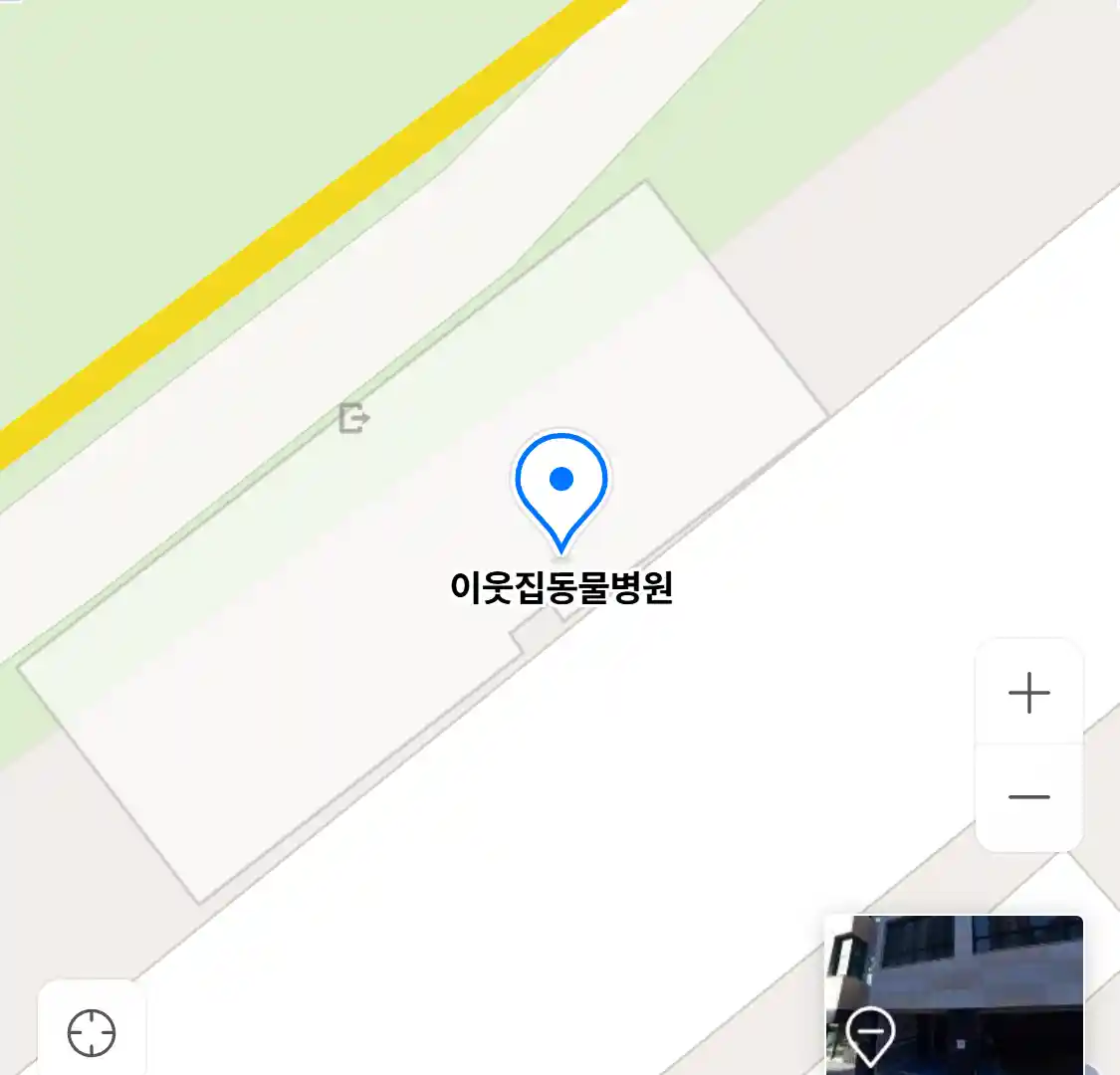Open the street view thumbnail

pyautogui.click(x=954, y=993)
